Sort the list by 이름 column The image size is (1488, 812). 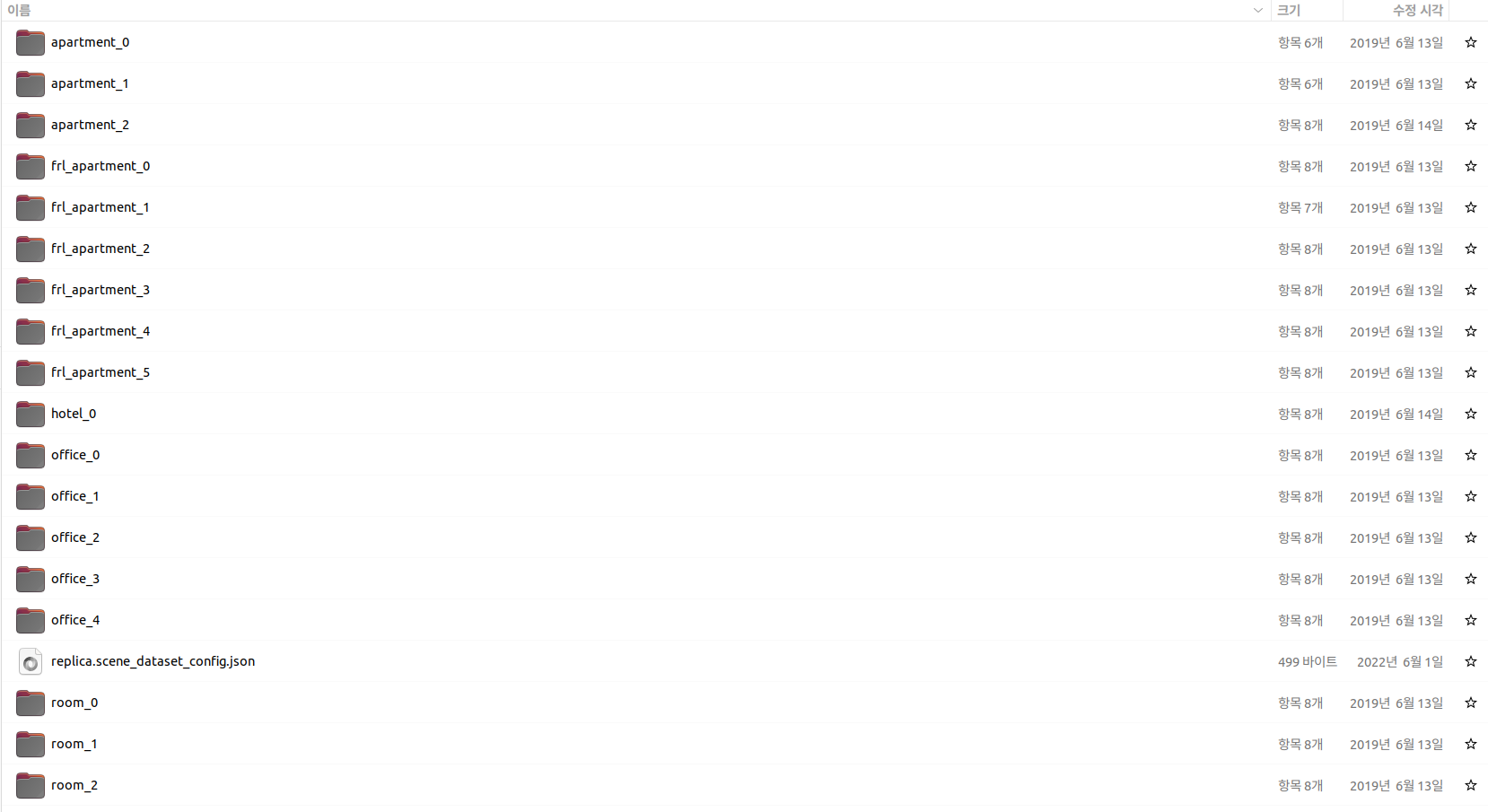tap(20, 10)
